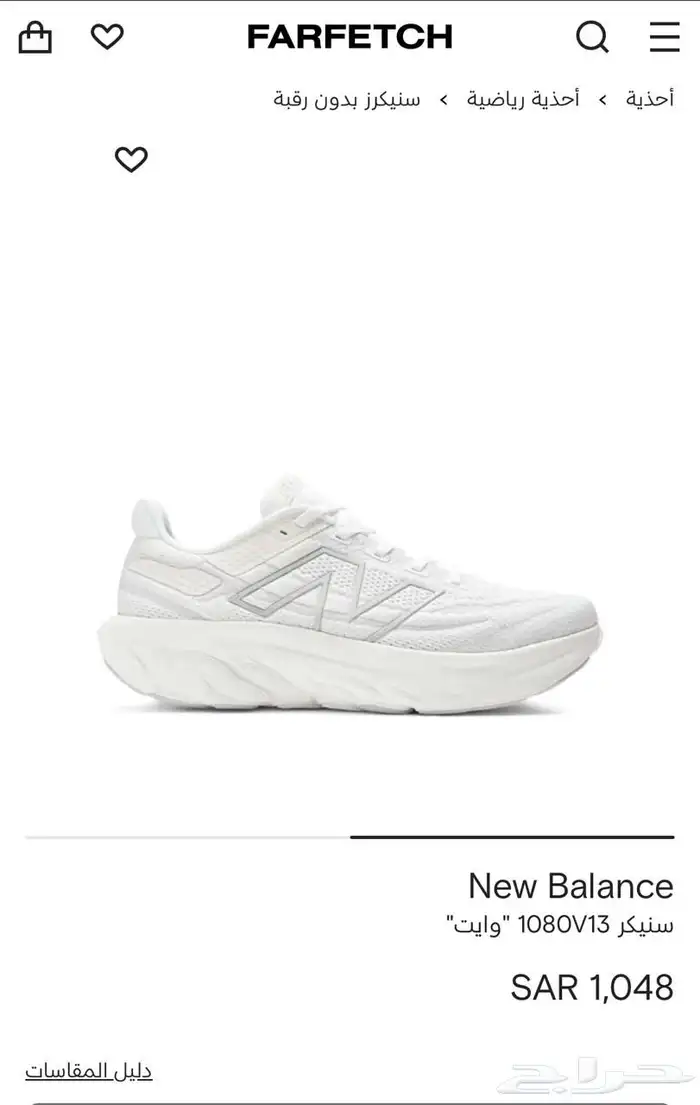
Task: Go to أحذية breadcrumb
Action: (x=650, y=100)
